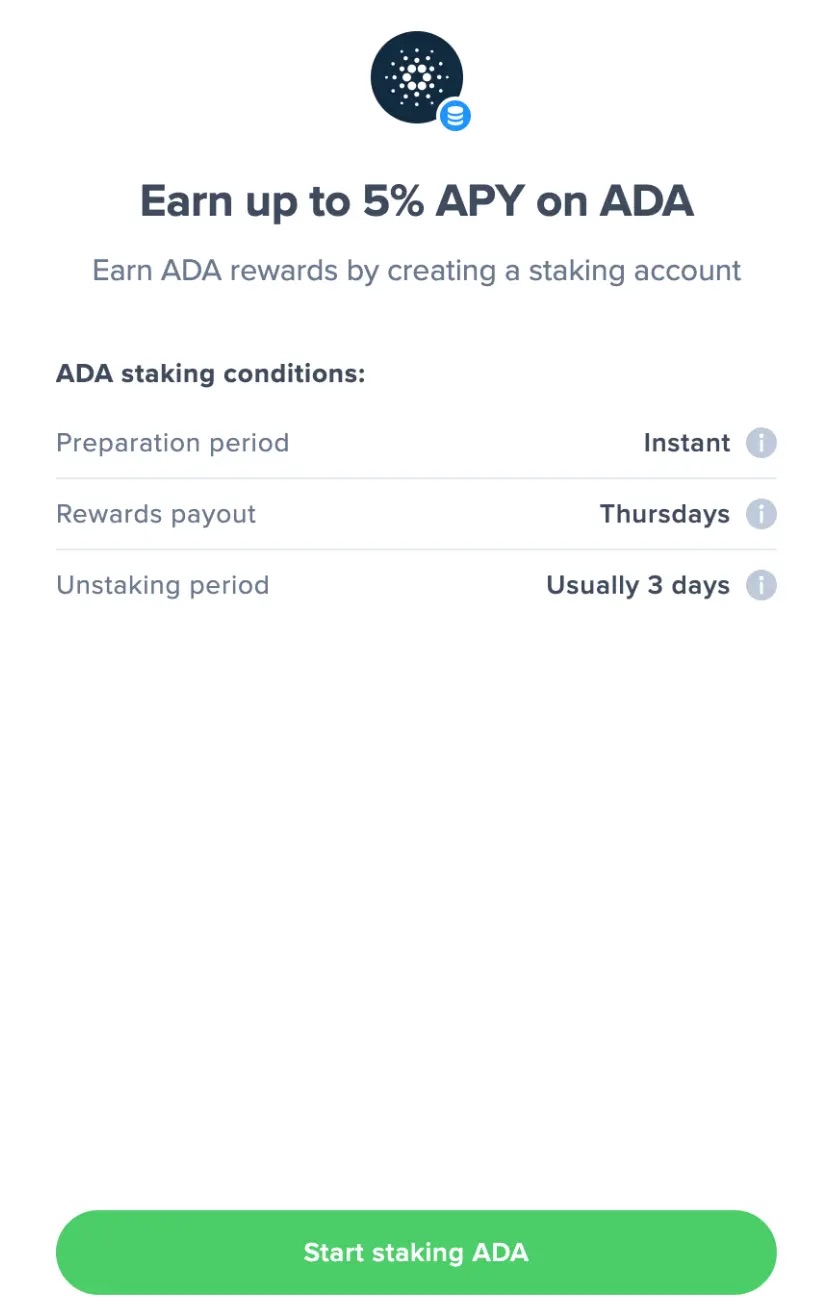Click the Cardano ADA logo icon
Viewport: 840px width, 1316px height.
tap(417, 77)
